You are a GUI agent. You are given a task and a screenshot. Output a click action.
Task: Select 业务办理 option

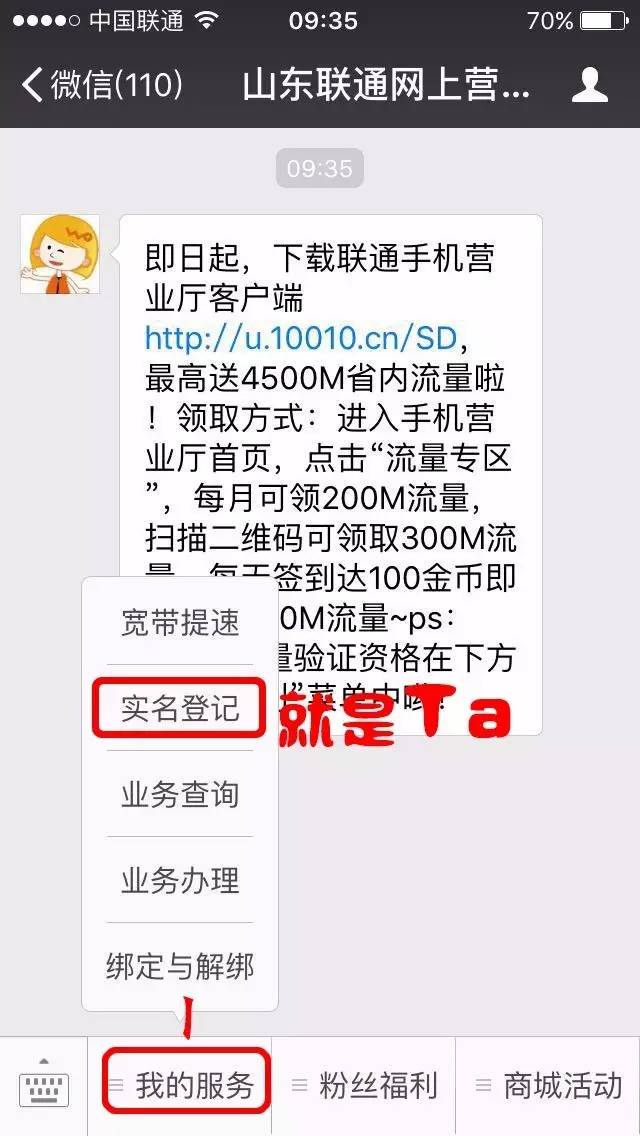(x=180, y=880)
